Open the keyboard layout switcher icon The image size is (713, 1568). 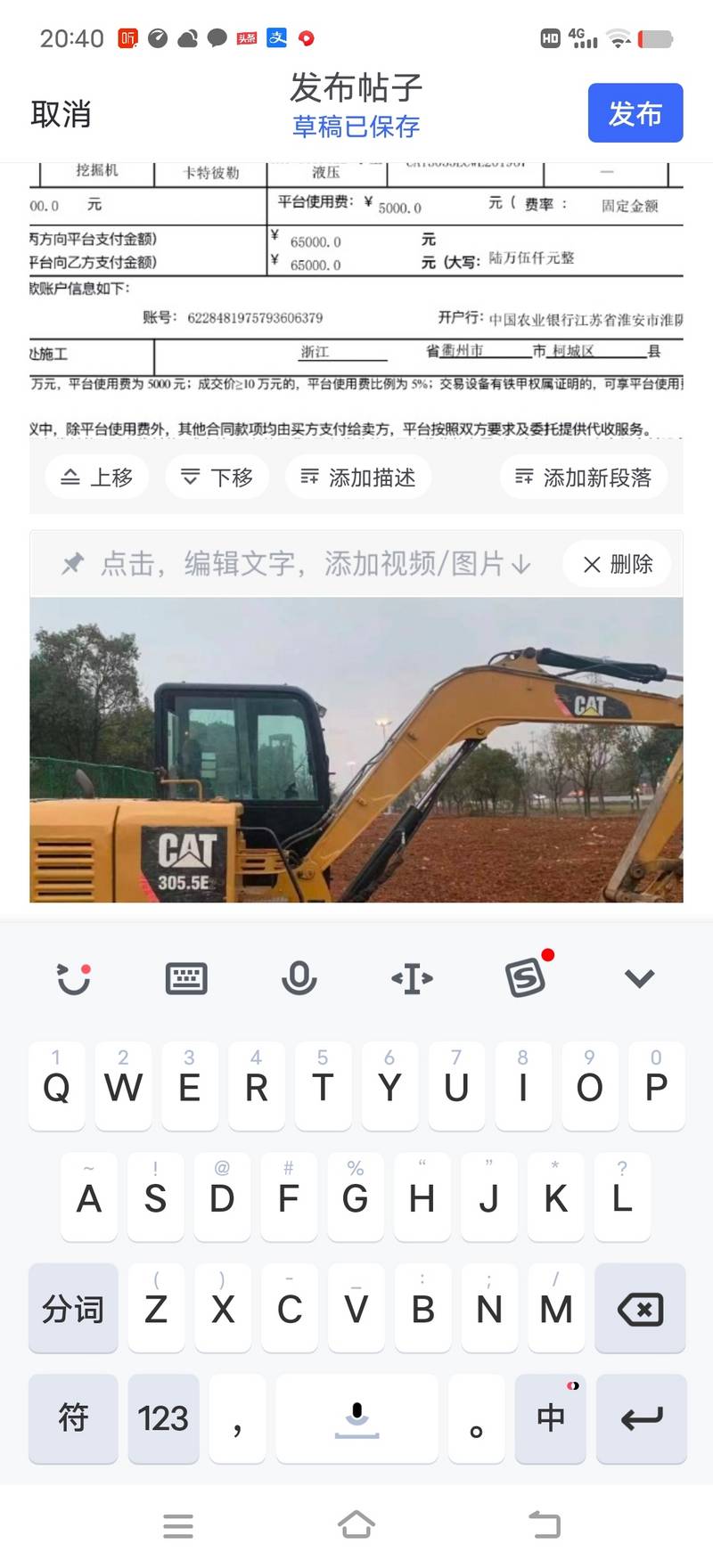tap(186, 978)
